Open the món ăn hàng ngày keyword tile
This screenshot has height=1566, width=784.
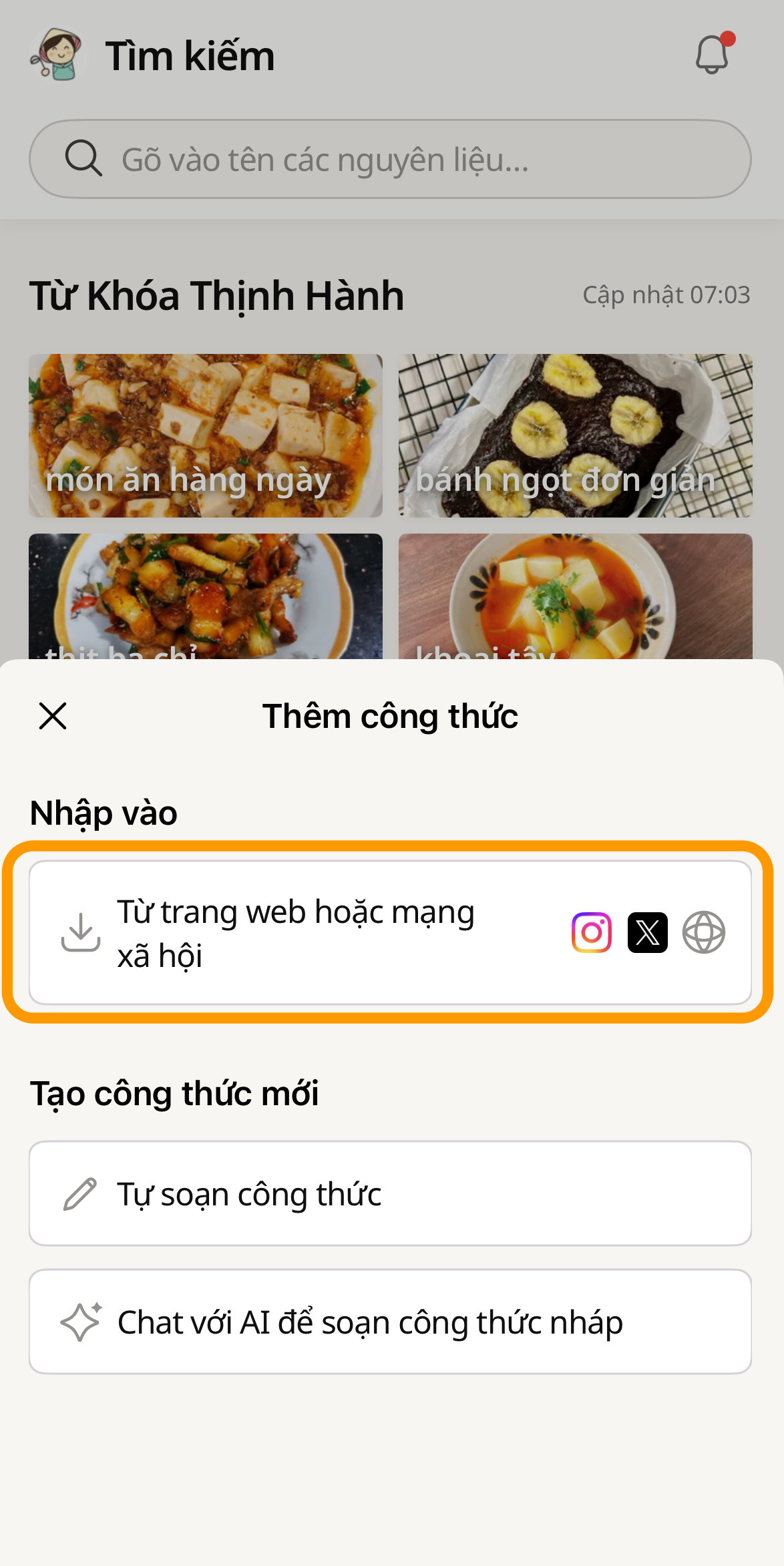(206, 435)
